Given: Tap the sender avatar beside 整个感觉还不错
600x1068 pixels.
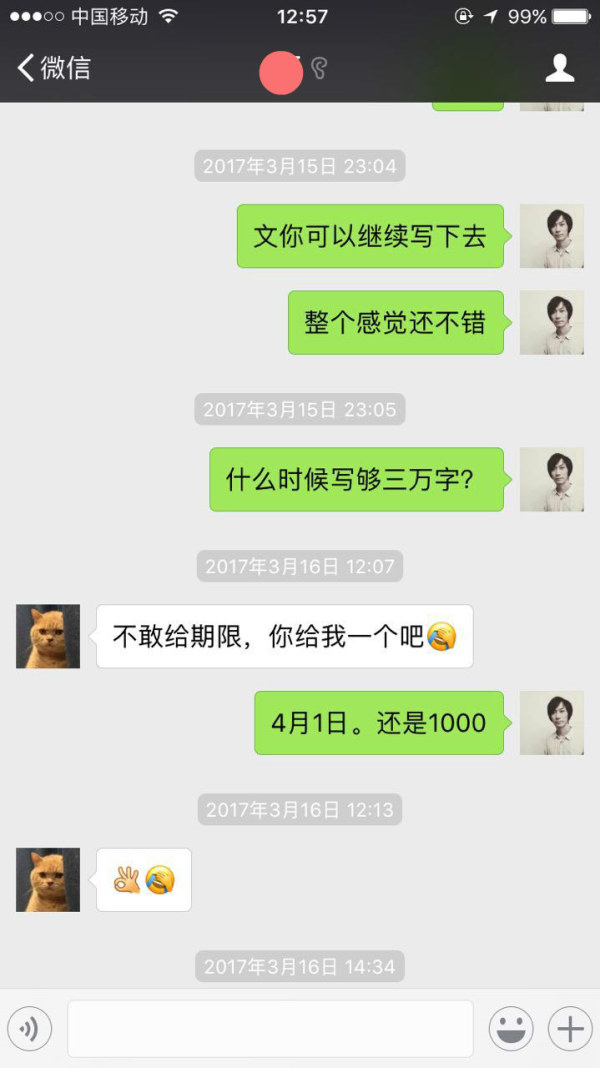Looking at the screenshot, I should point(551,322).
